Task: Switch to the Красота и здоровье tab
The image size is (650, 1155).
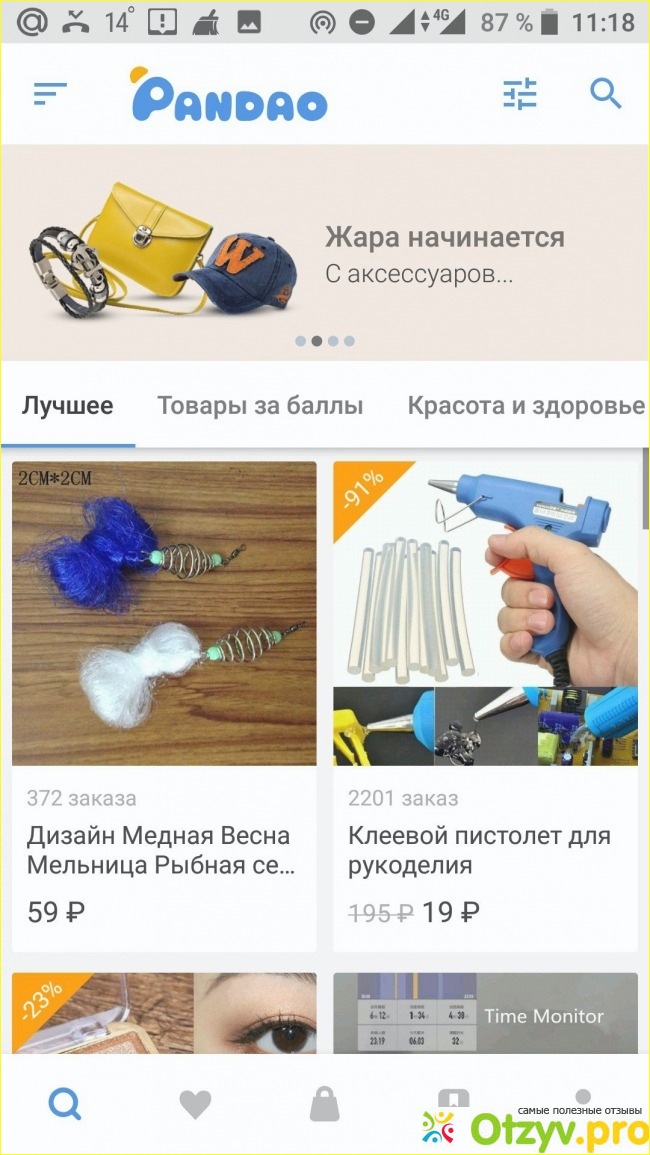Action: tap(525, 406)
